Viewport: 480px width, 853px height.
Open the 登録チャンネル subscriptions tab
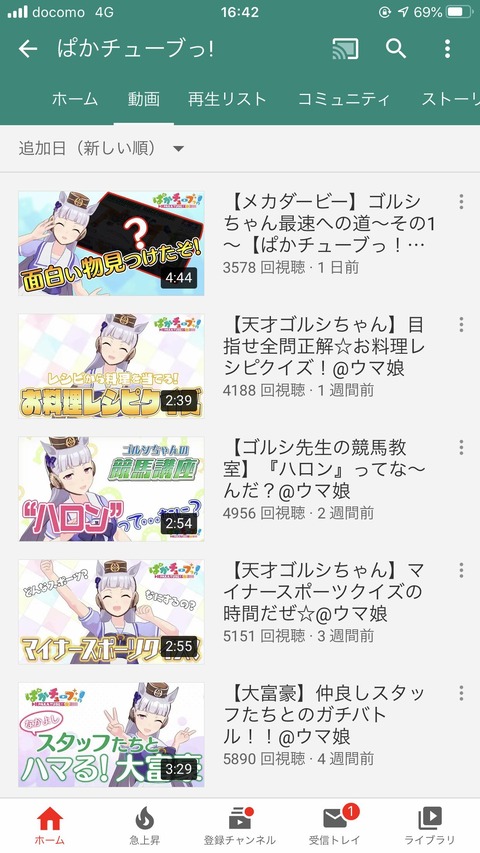pos(240,825)
